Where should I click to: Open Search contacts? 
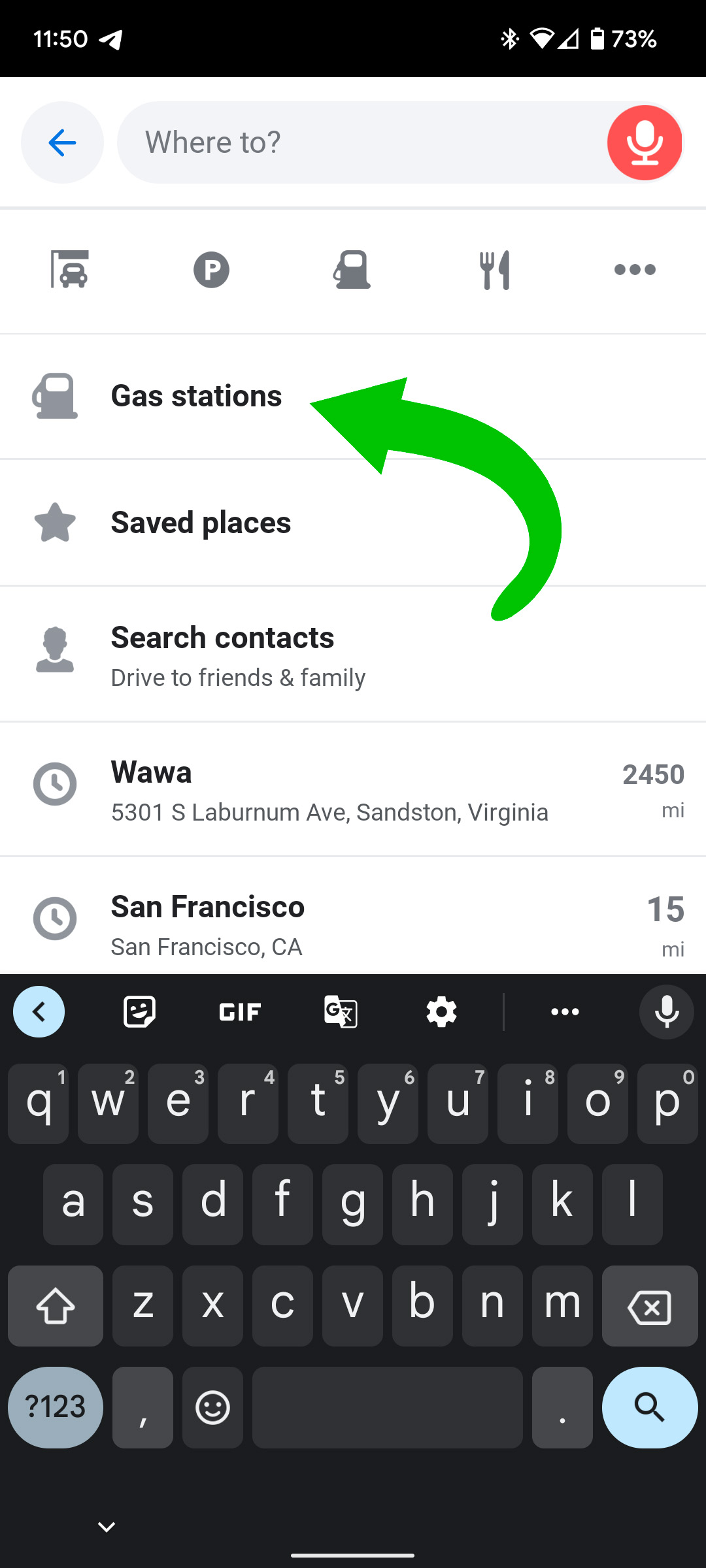[x=222, y=655]
